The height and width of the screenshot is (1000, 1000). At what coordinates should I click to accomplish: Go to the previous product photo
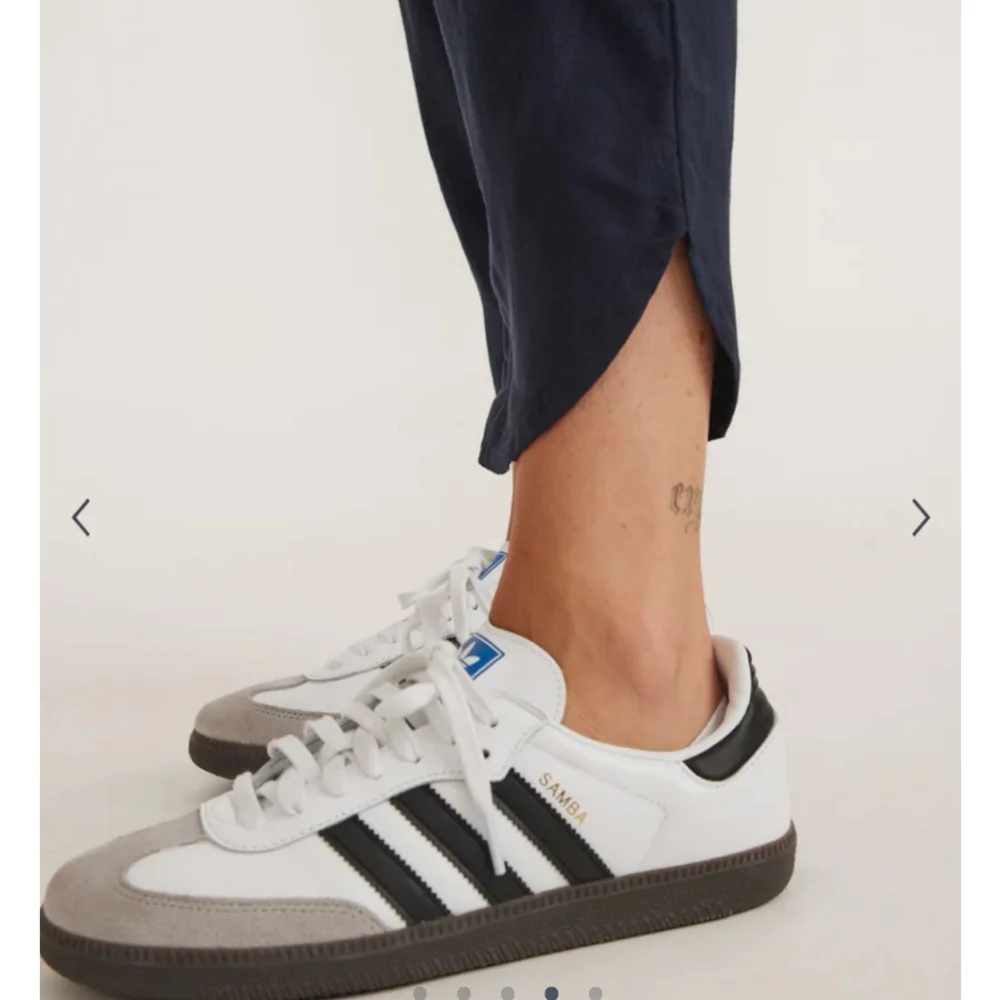click(81, 517)
